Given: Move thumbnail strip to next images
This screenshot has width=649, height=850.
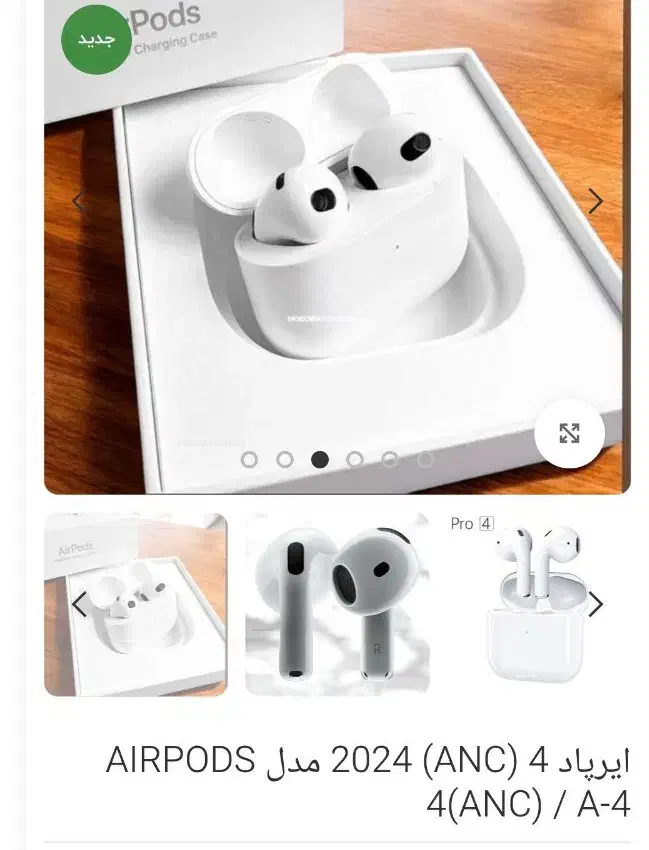Looking at the screenshot, I should point(596,604).
